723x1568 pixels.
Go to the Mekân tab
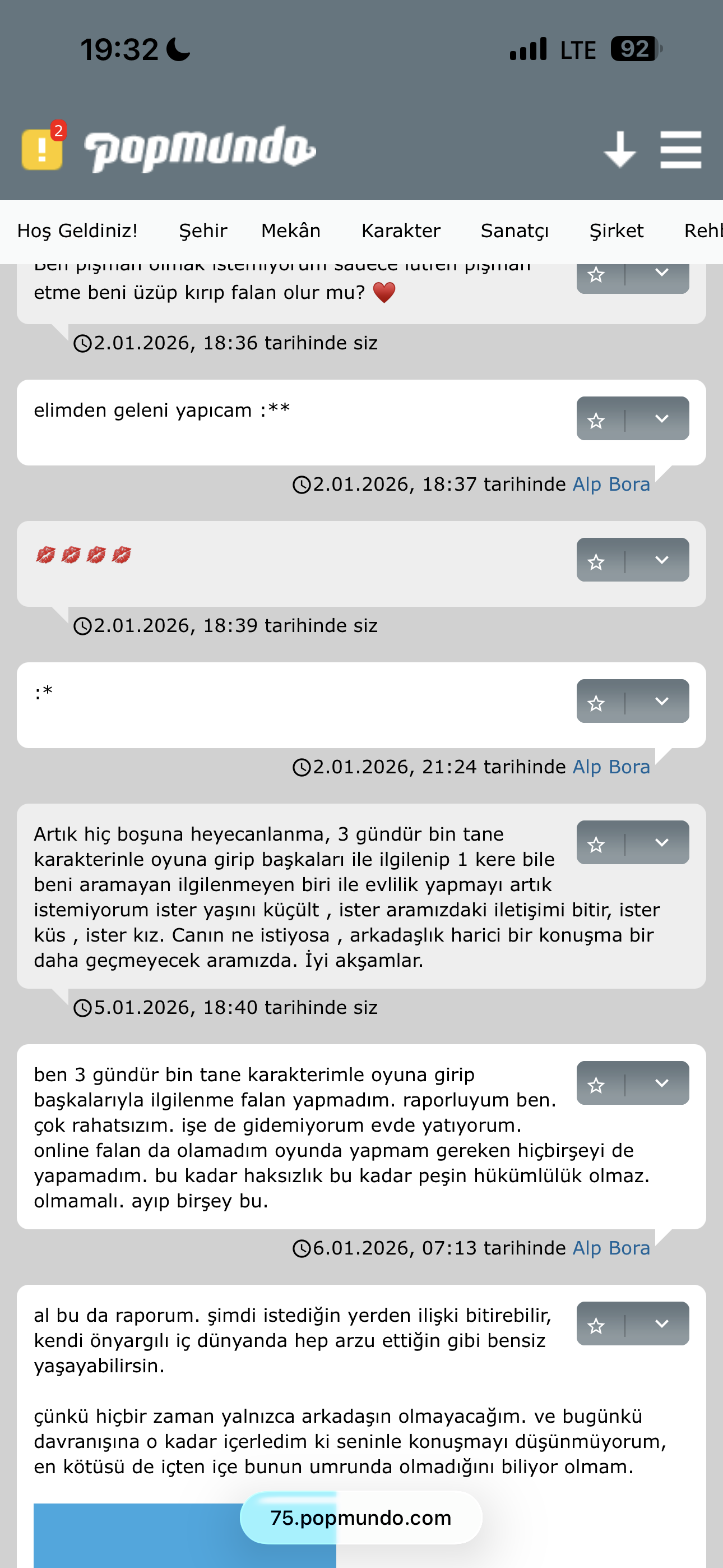290,230
